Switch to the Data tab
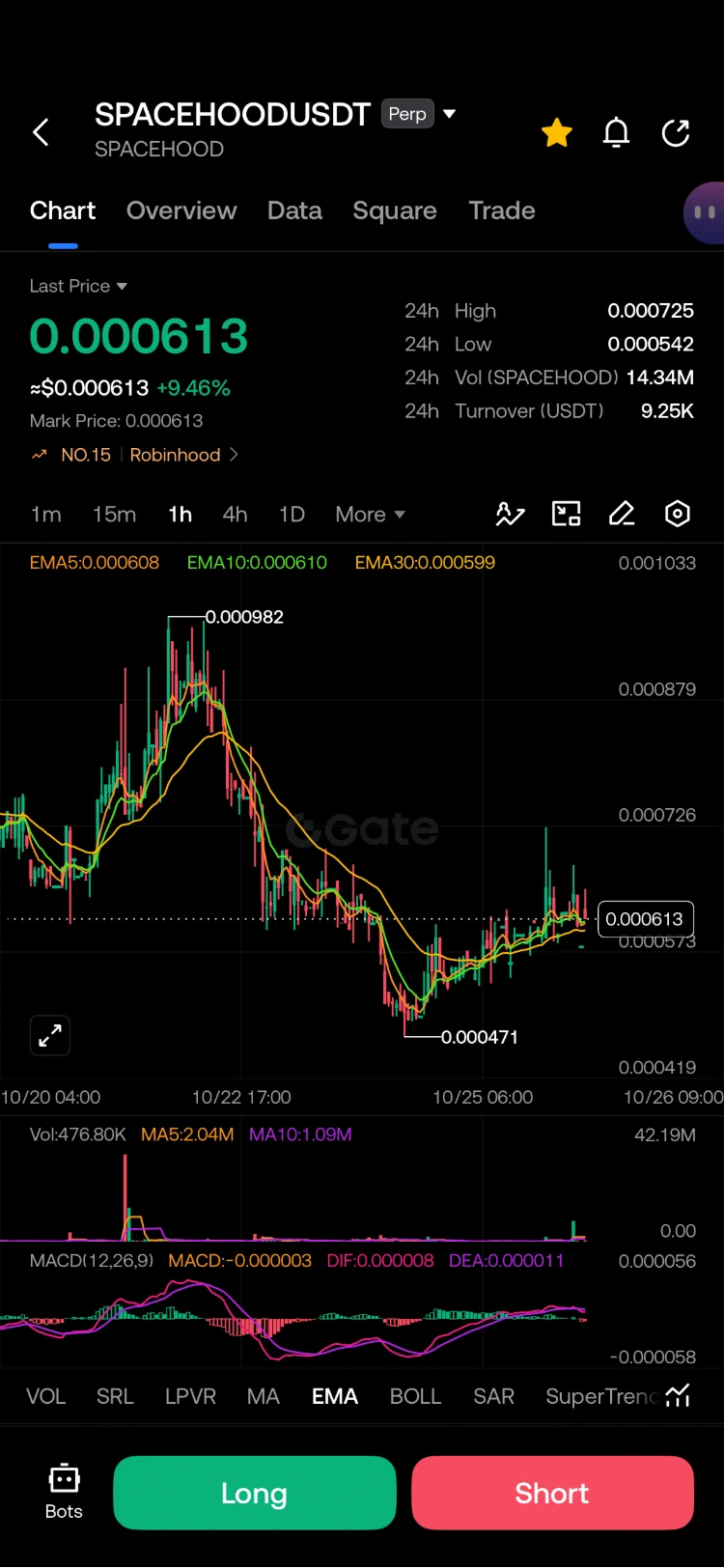Viewport: 724px width, 1568px height. click(x=294, y=210)
